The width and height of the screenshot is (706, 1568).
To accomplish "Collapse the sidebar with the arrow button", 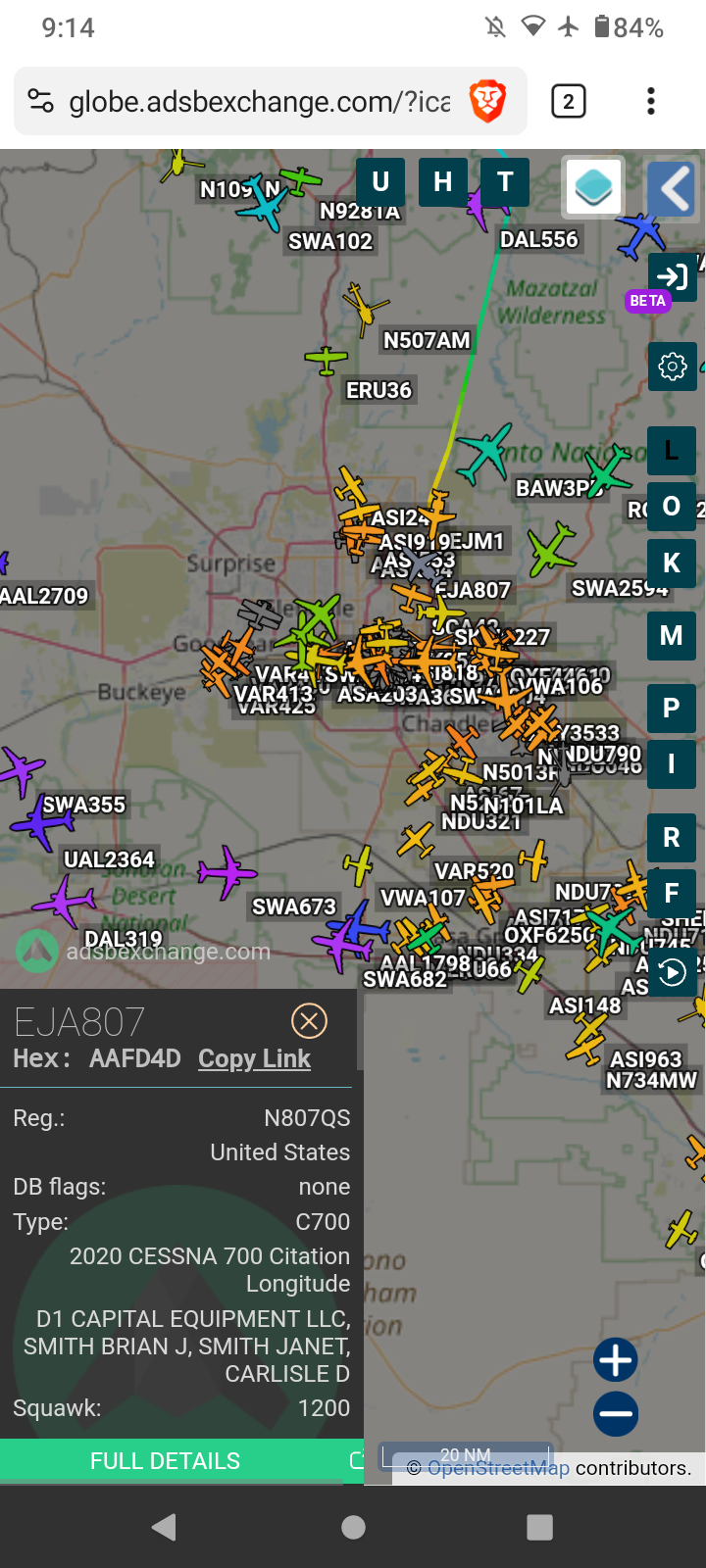I will tap(673, 187).
